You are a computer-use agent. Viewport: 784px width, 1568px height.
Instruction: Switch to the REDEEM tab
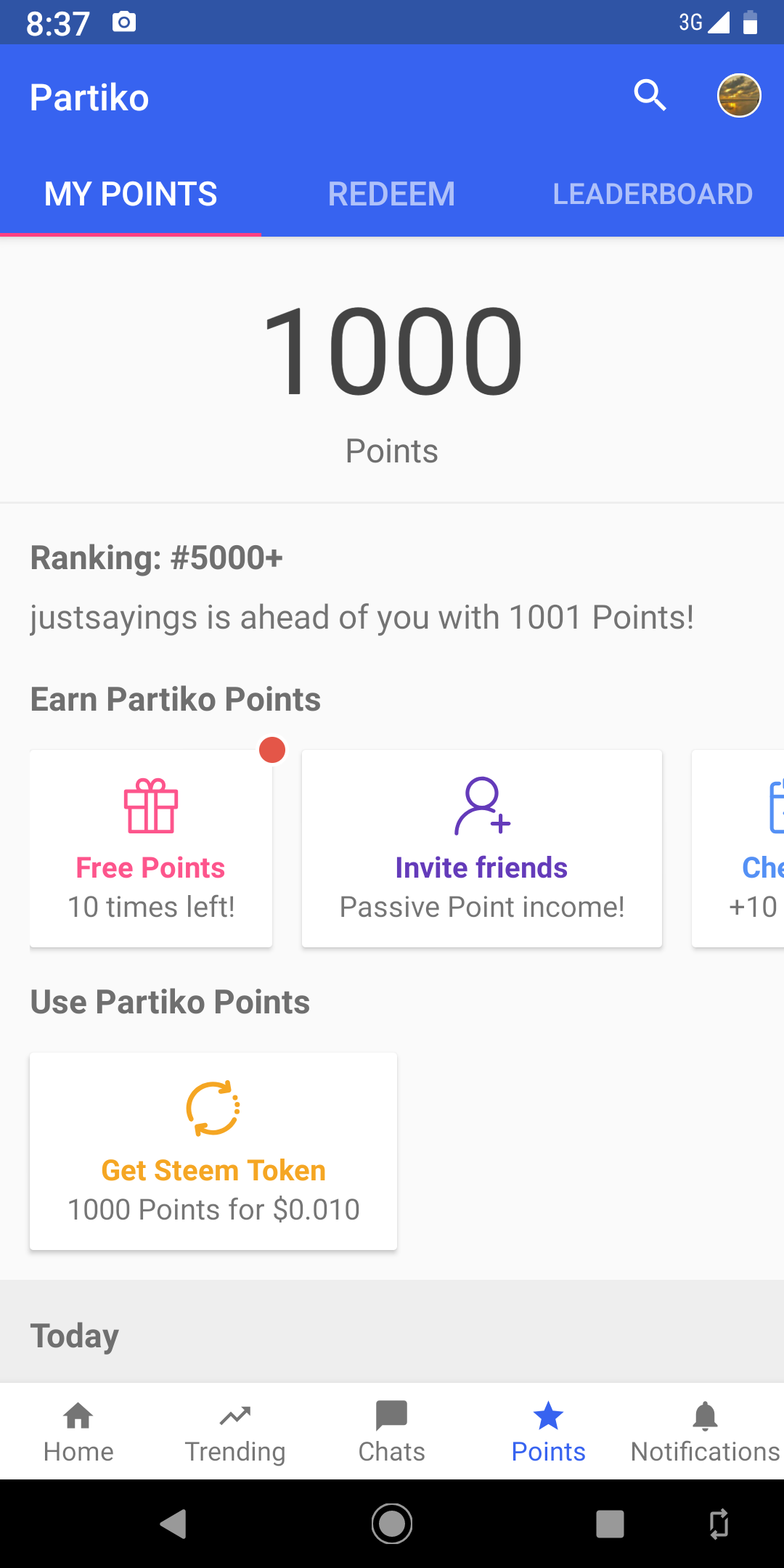(391, 193)
